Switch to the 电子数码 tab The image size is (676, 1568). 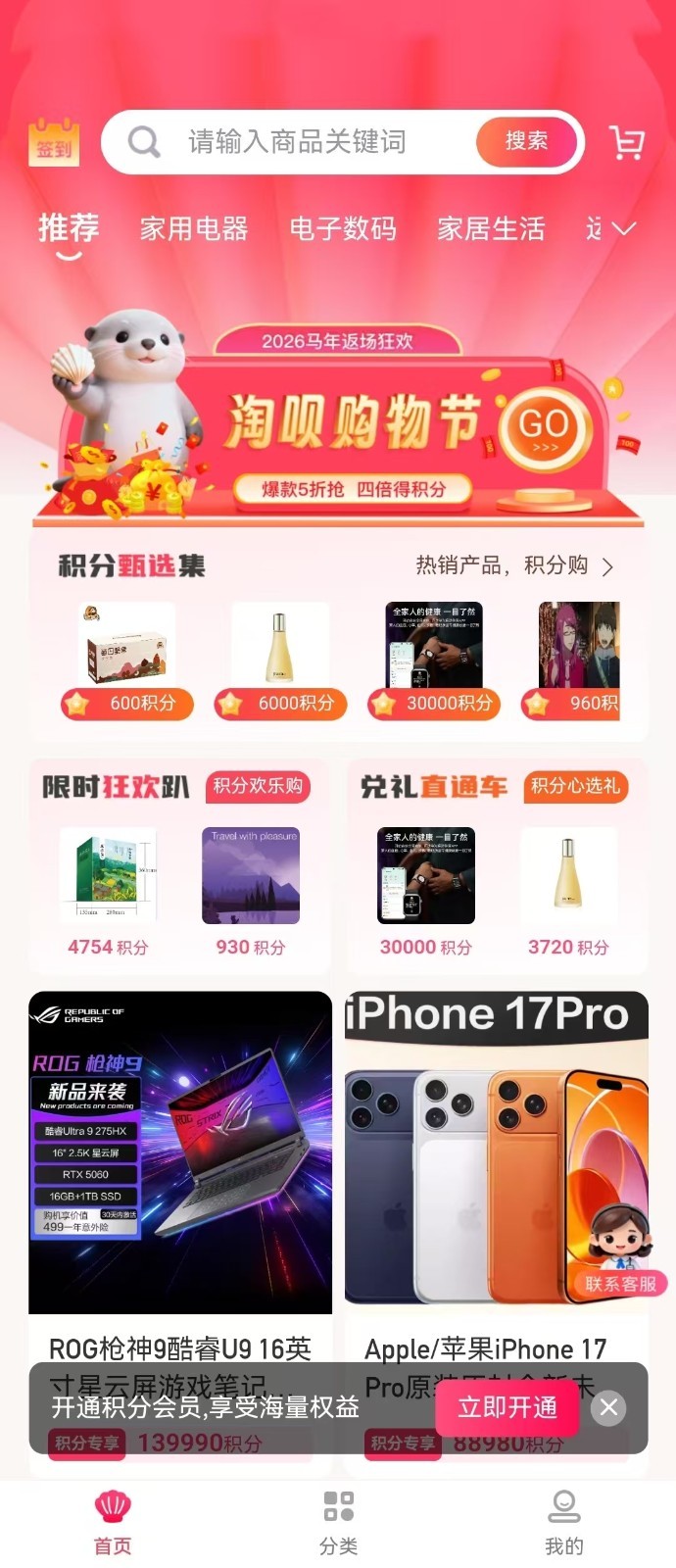click(343, 229)
